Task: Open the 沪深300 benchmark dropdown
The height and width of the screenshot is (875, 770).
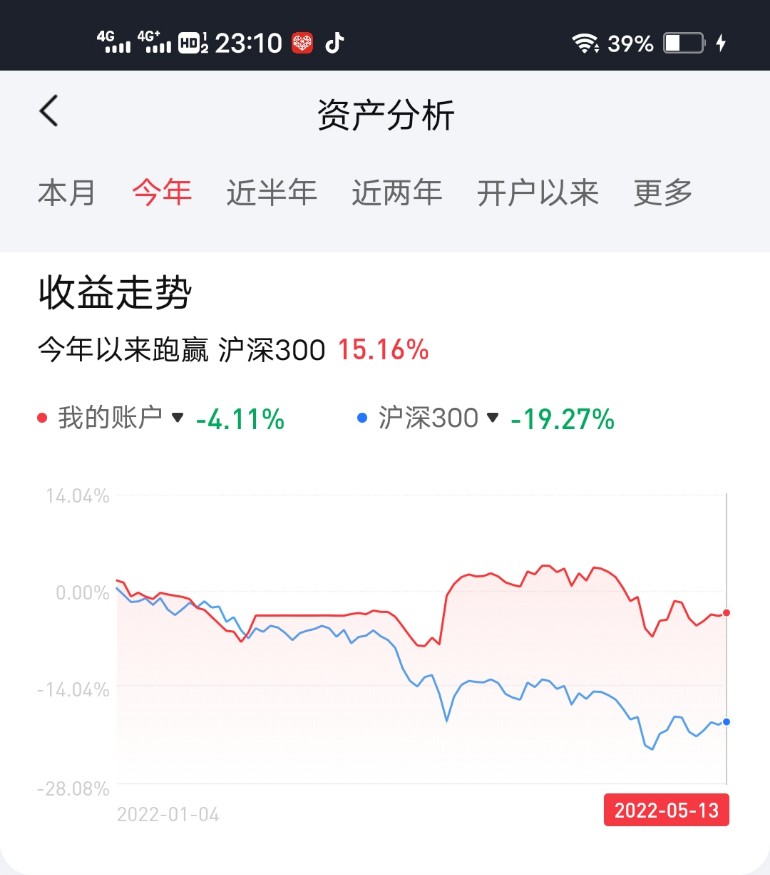Action: [x=491, y=418]
